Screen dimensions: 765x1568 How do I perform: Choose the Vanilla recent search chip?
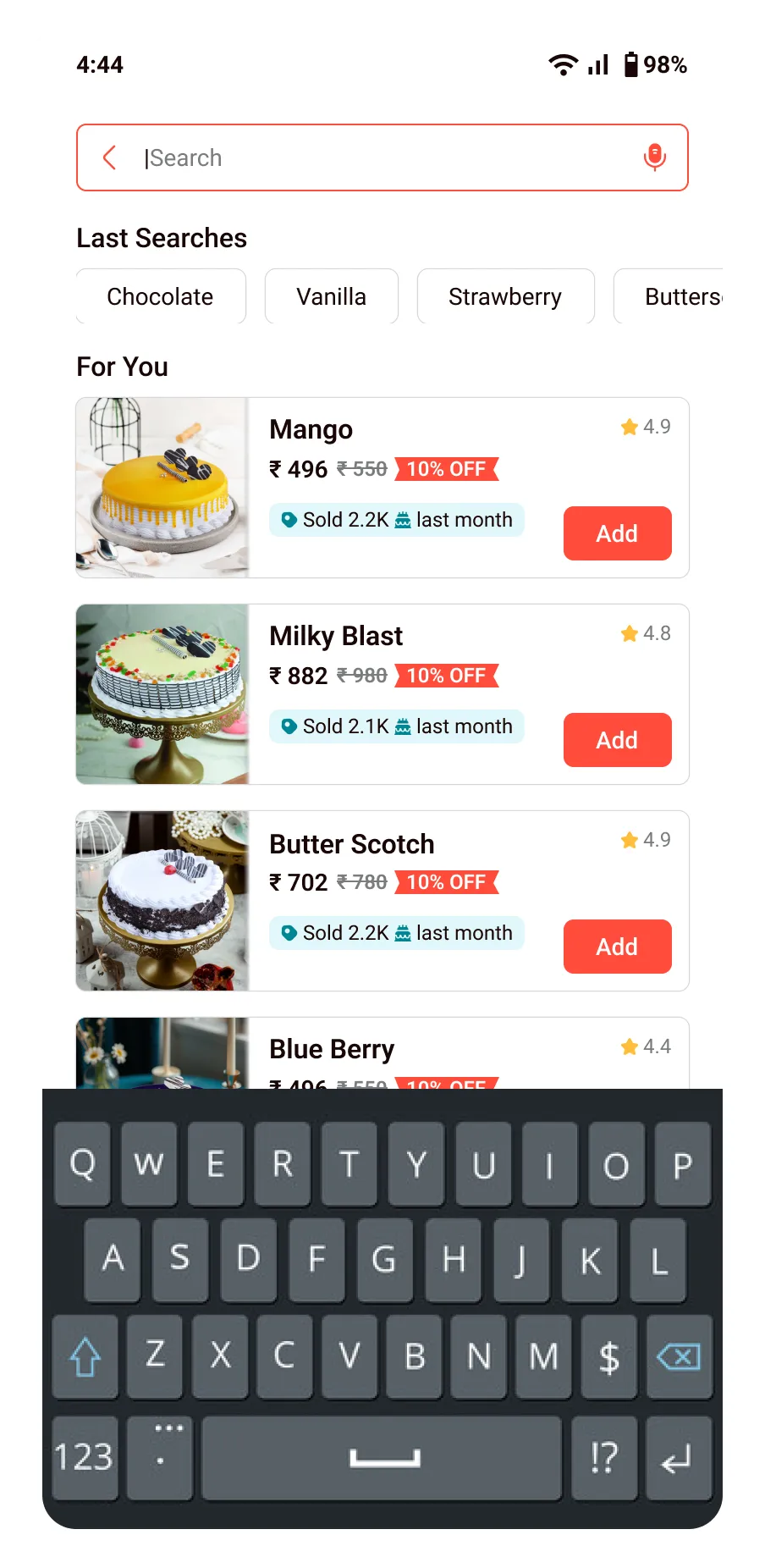point(331,297)
